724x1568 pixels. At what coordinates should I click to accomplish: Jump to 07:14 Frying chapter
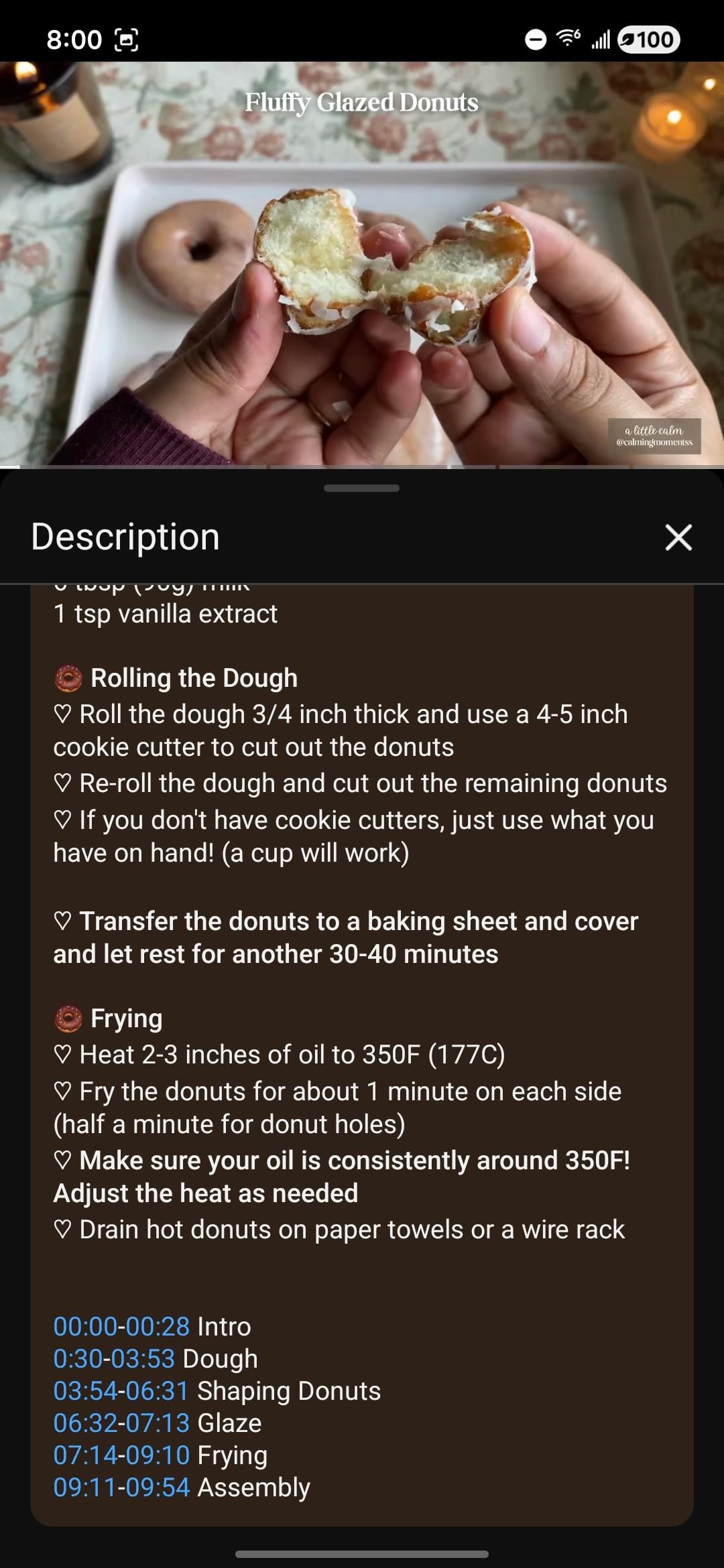coord(85,1455)
